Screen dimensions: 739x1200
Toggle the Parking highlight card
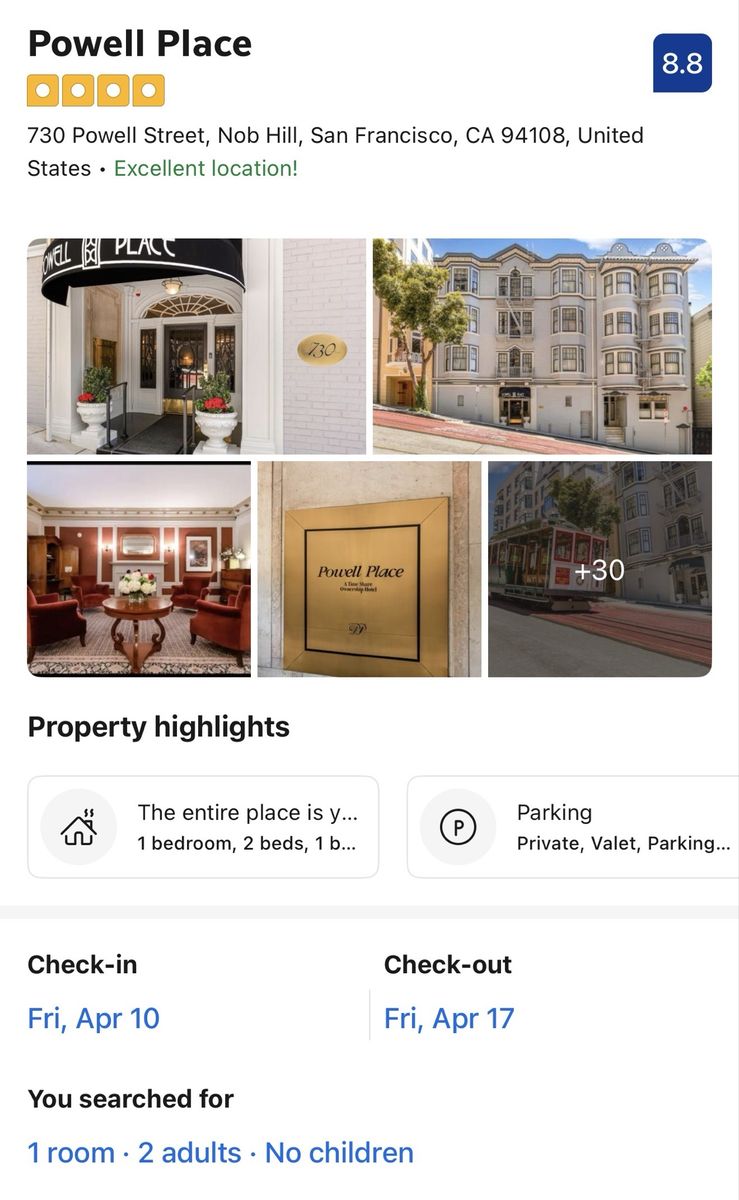[x=580, y=827]
